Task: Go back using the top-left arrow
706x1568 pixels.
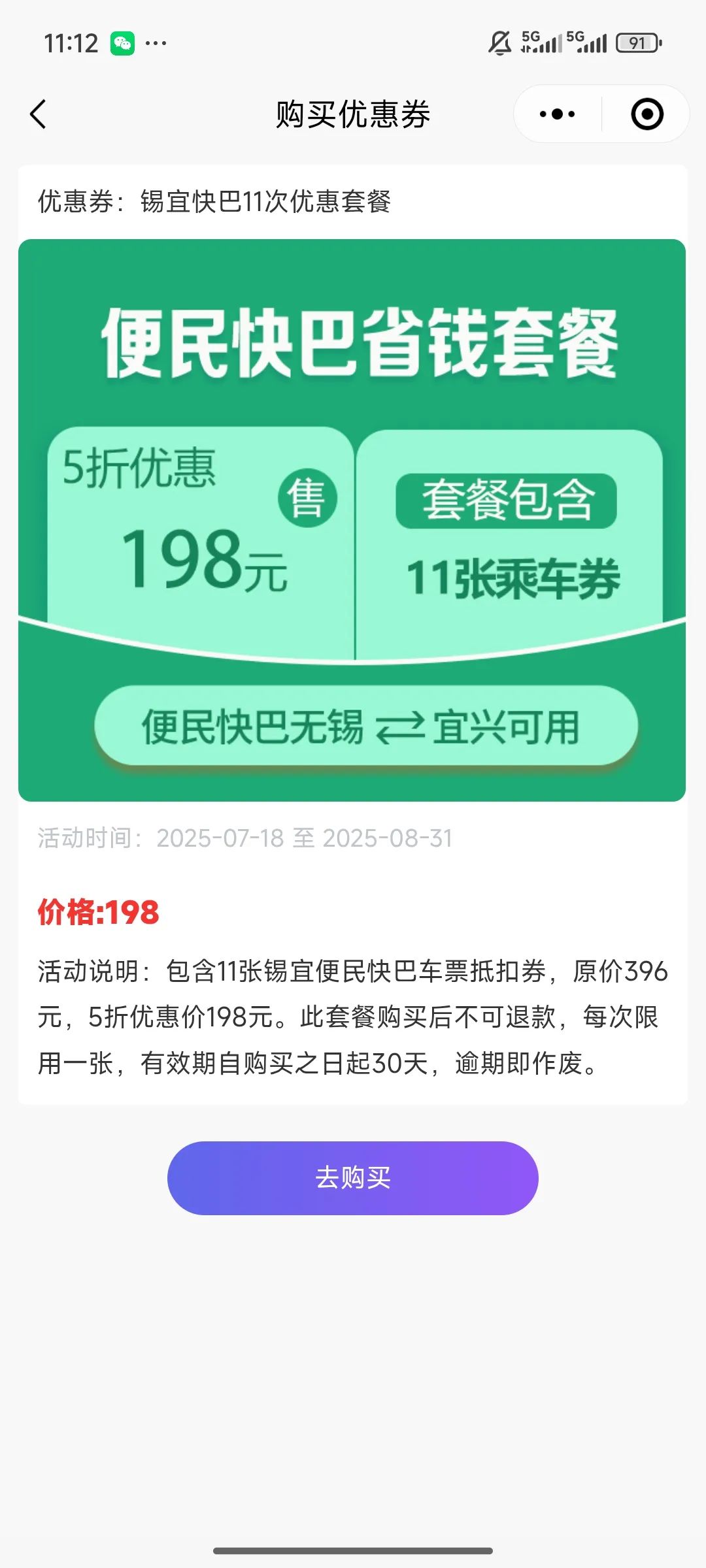Action: point(39,114)
